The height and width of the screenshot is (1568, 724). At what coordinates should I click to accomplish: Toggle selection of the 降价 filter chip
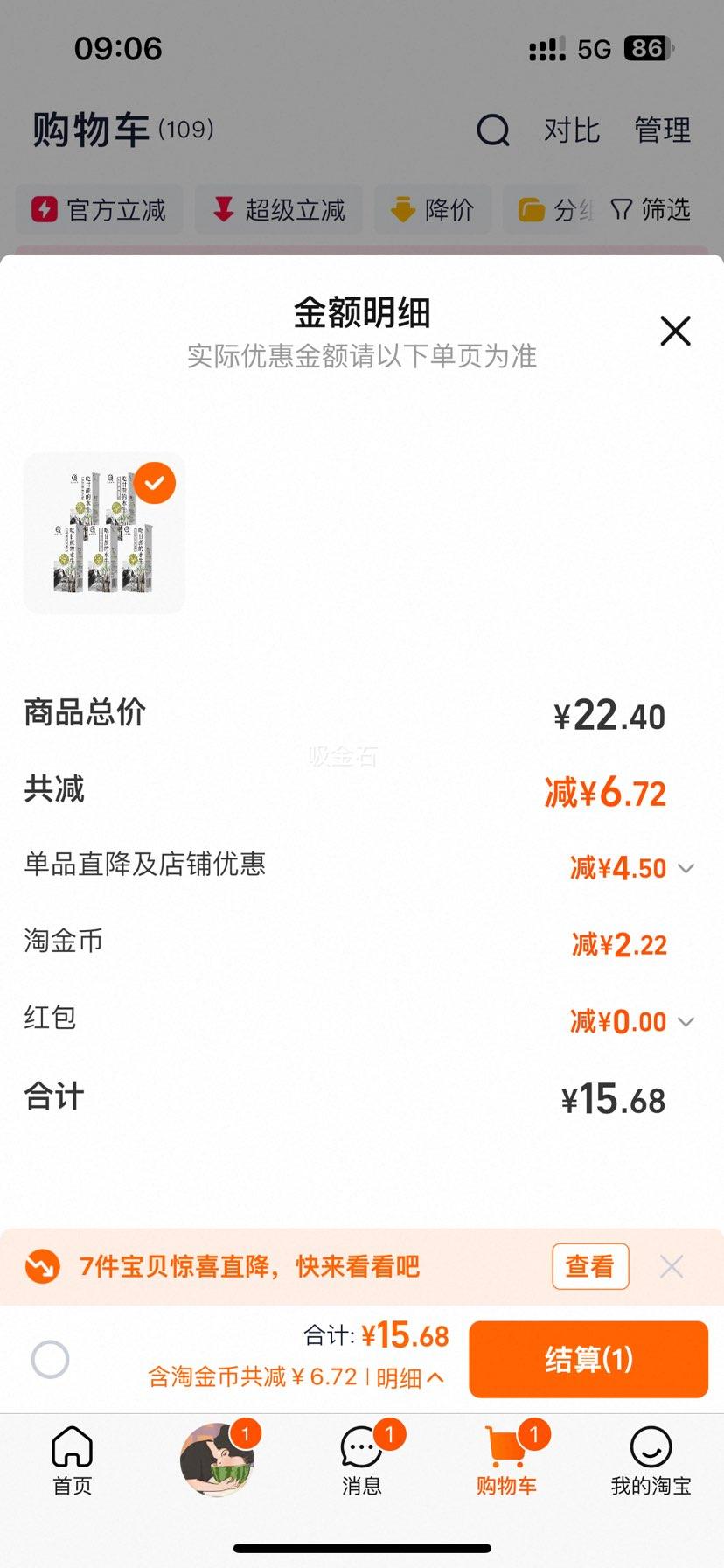tap(433, 209)
